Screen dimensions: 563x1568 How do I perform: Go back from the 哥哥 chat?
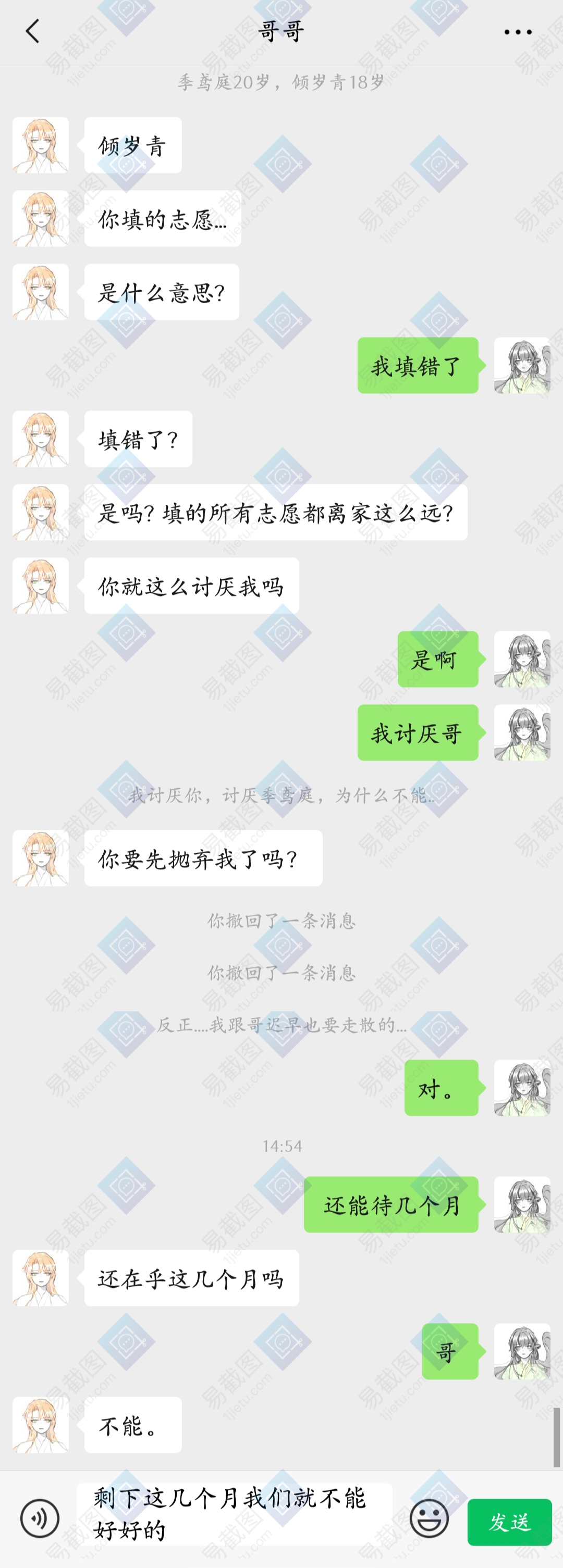tap(33, 31)
